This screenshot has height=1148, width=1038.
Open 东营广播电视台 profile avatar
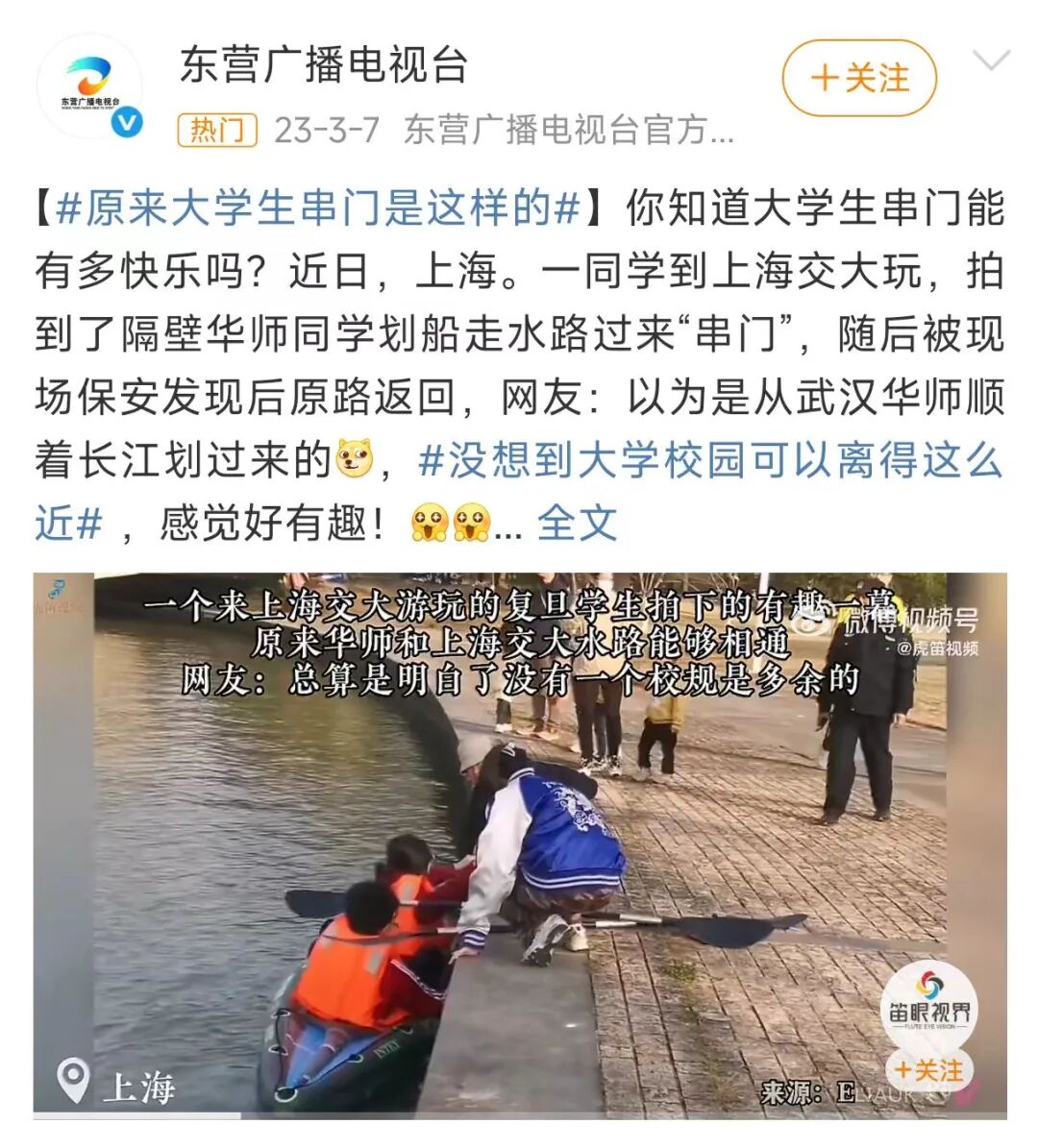pos(88,86)
